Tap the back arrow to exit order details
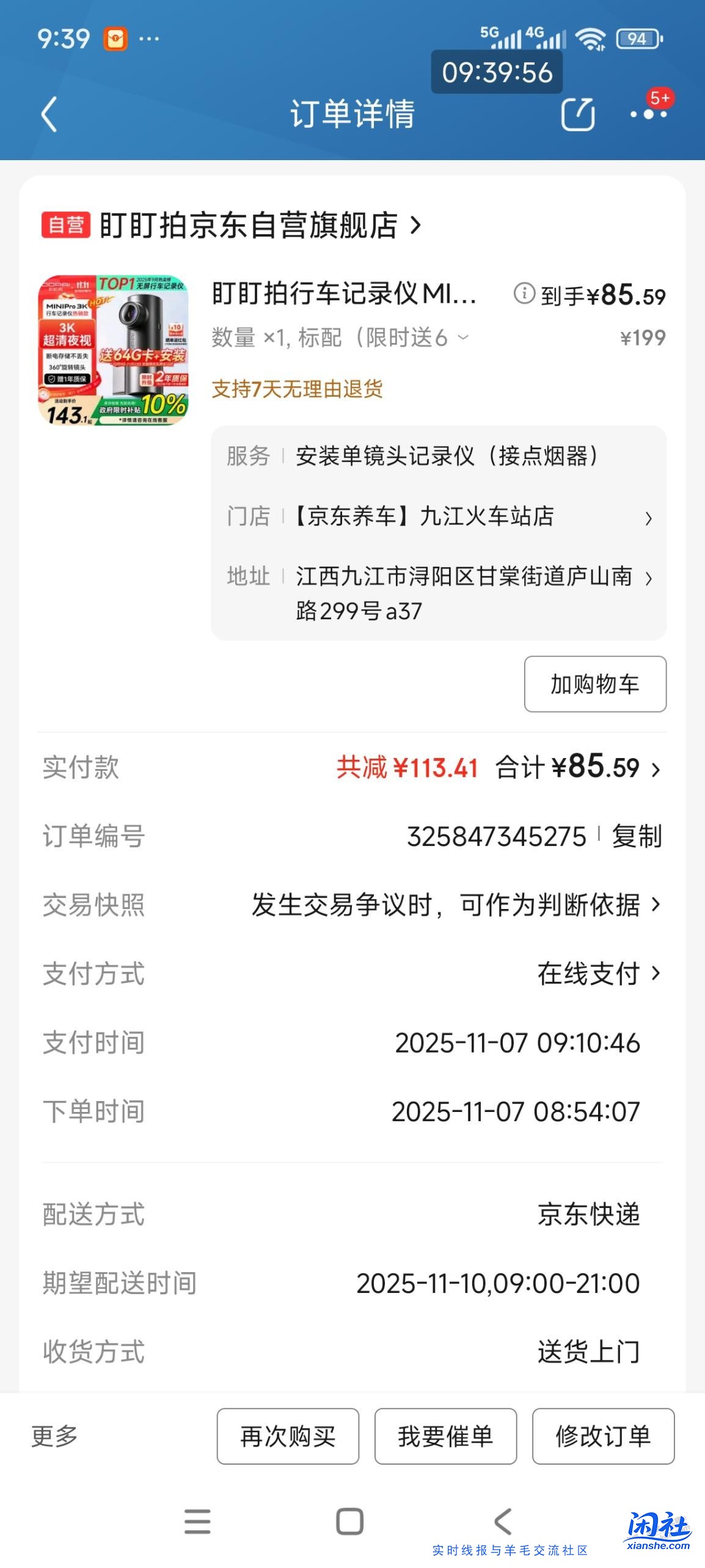 pos(49,115)
